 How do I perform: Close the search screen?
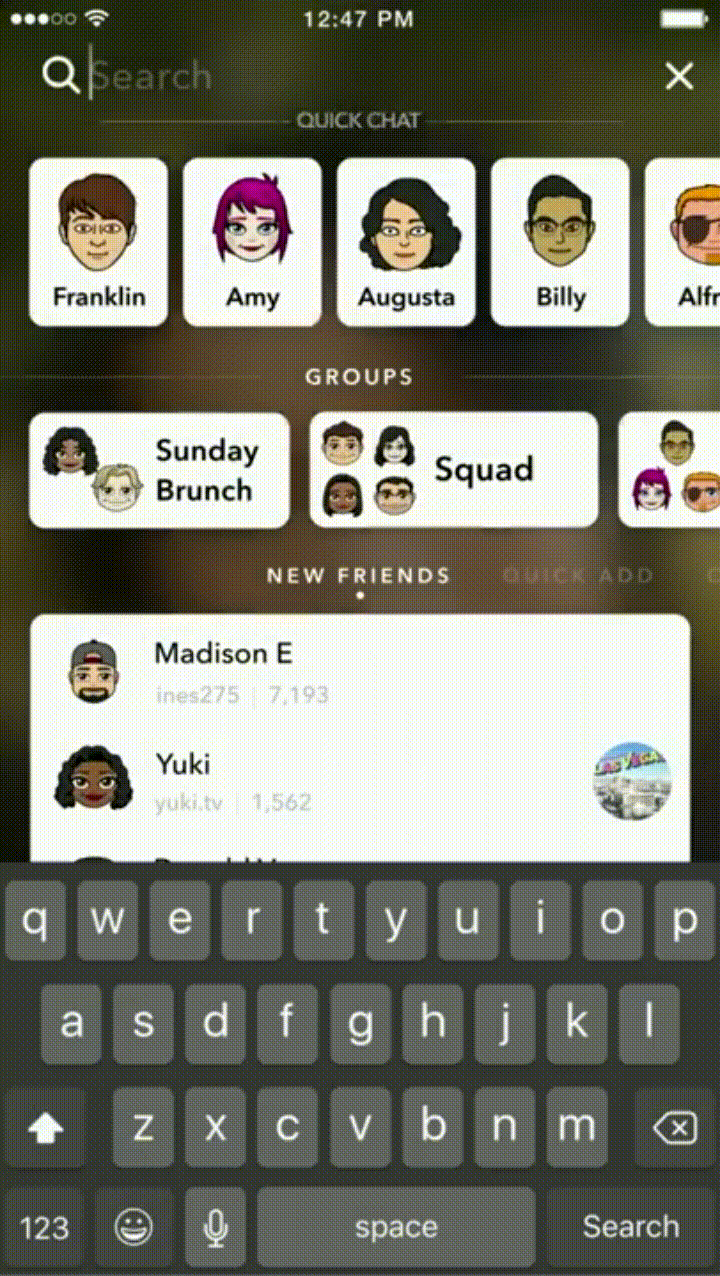679,76
